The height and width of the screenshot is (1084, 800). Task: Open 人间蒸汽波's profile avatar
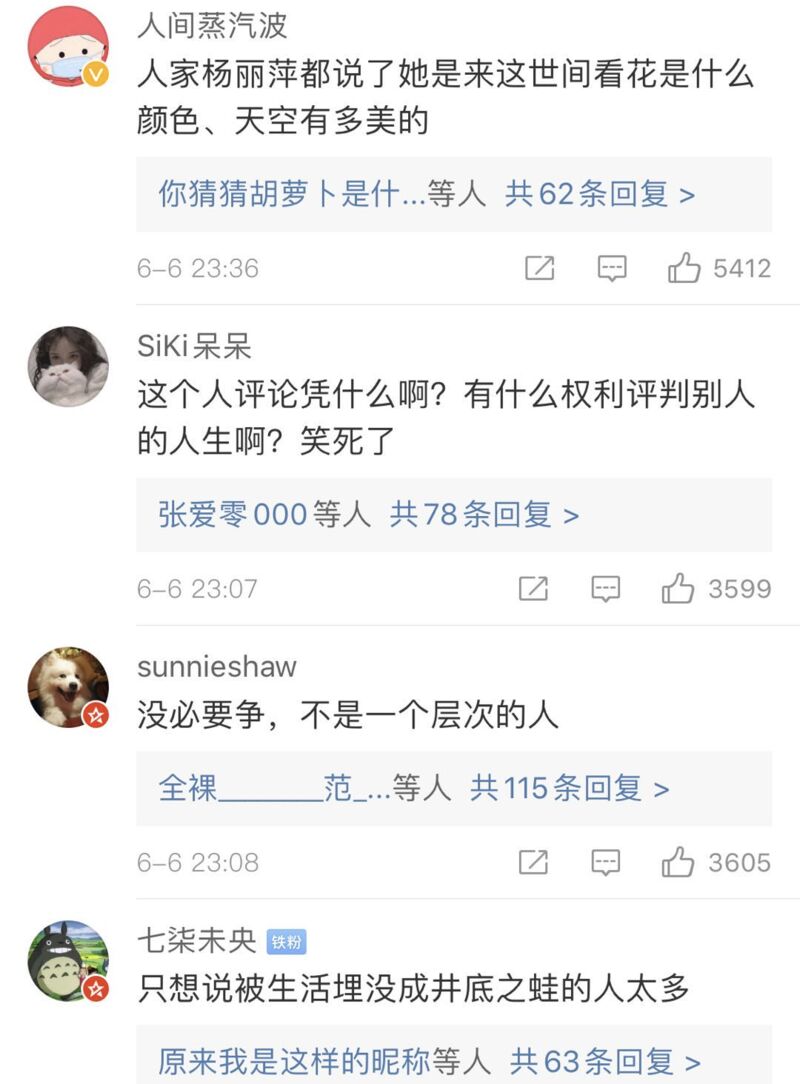[67, 47]
